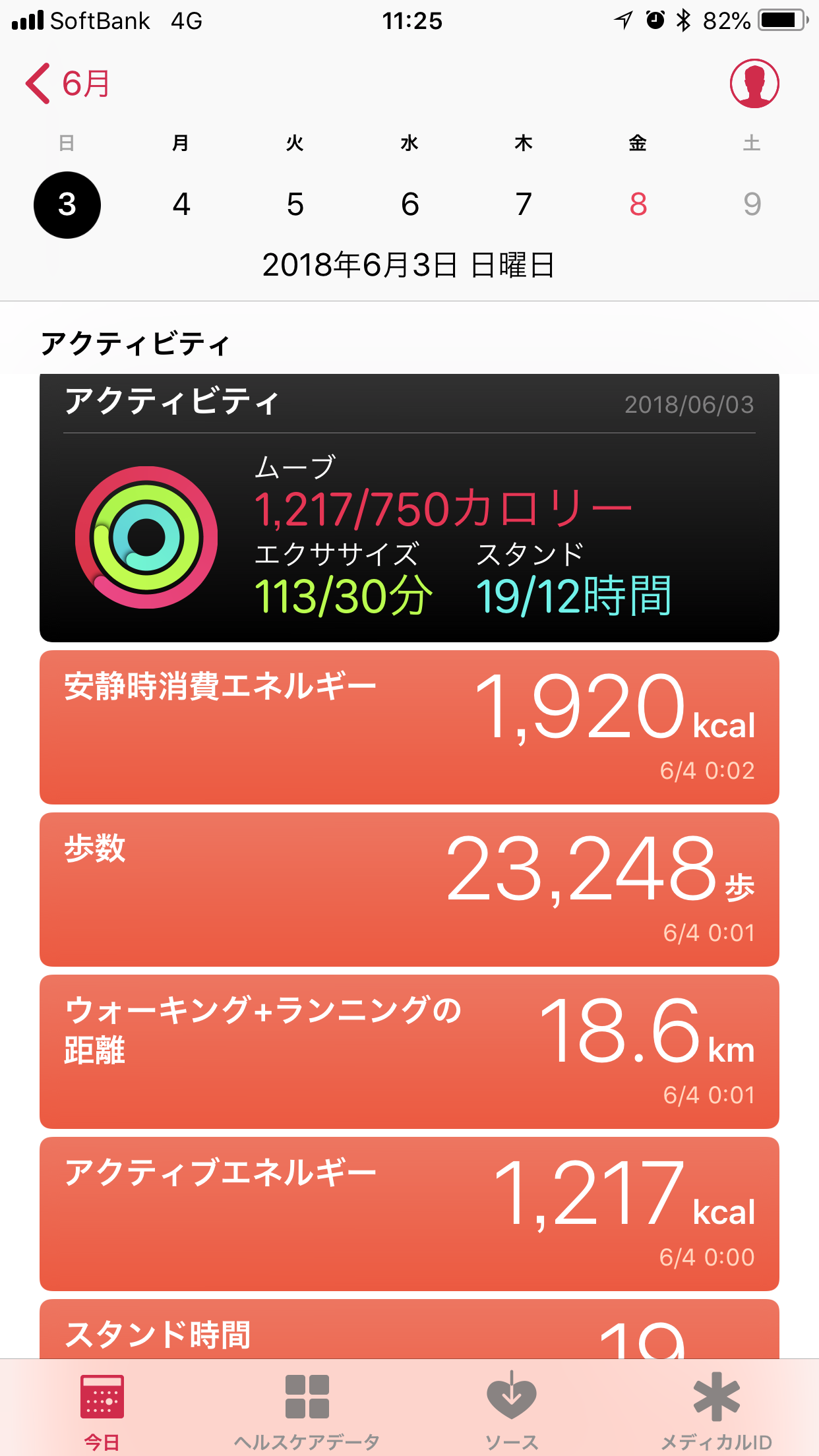Image resolution: width=819 pixels, height=1456 pixels.
Task: Go back to the 6月 calendar
Action: coord(67,84)
